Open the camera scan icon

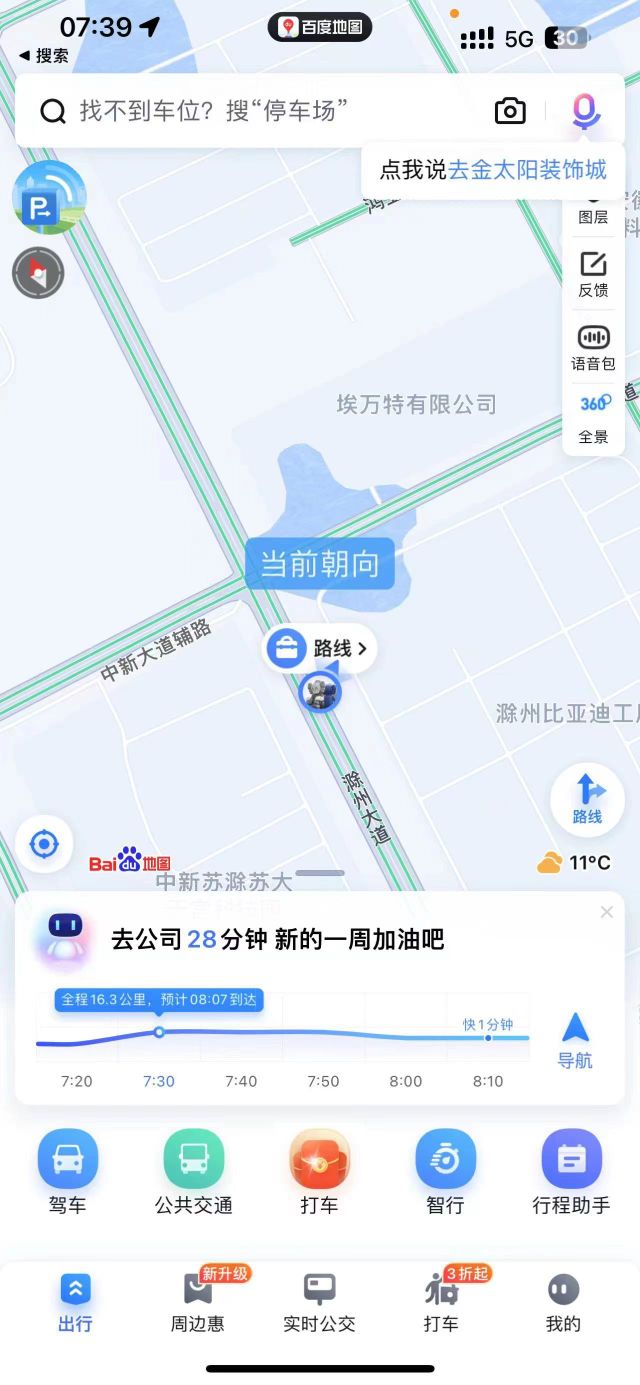pyautogui.click(x=510, y=111)
